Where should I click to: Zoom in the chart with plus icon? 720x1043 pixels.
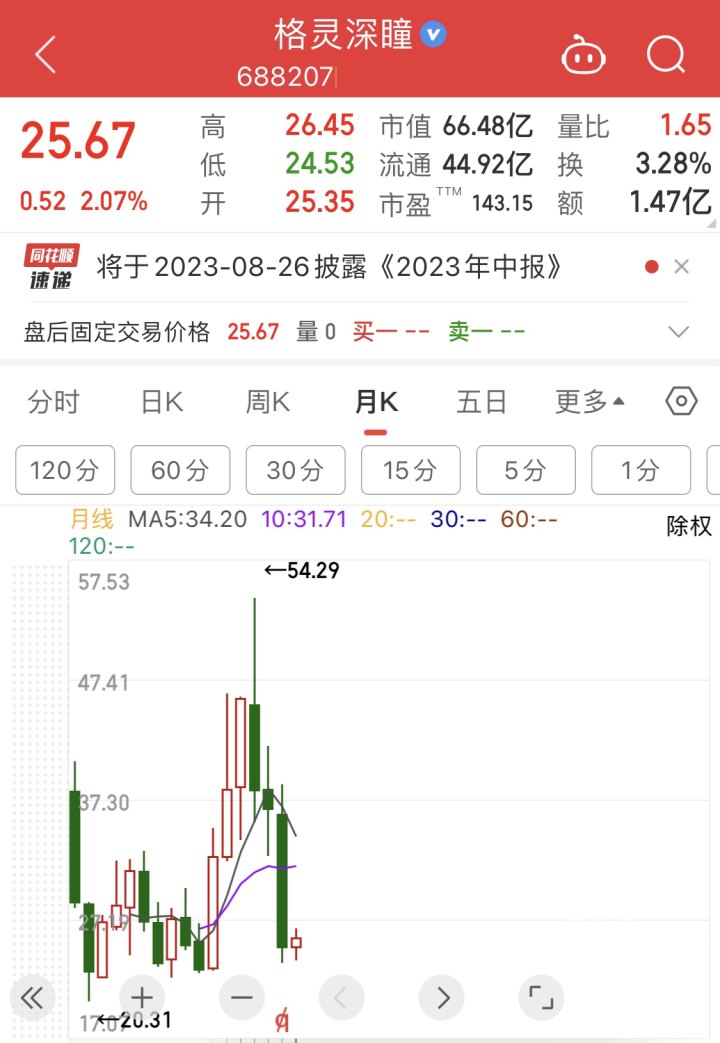pyautogui.click(x=141, y=997)
